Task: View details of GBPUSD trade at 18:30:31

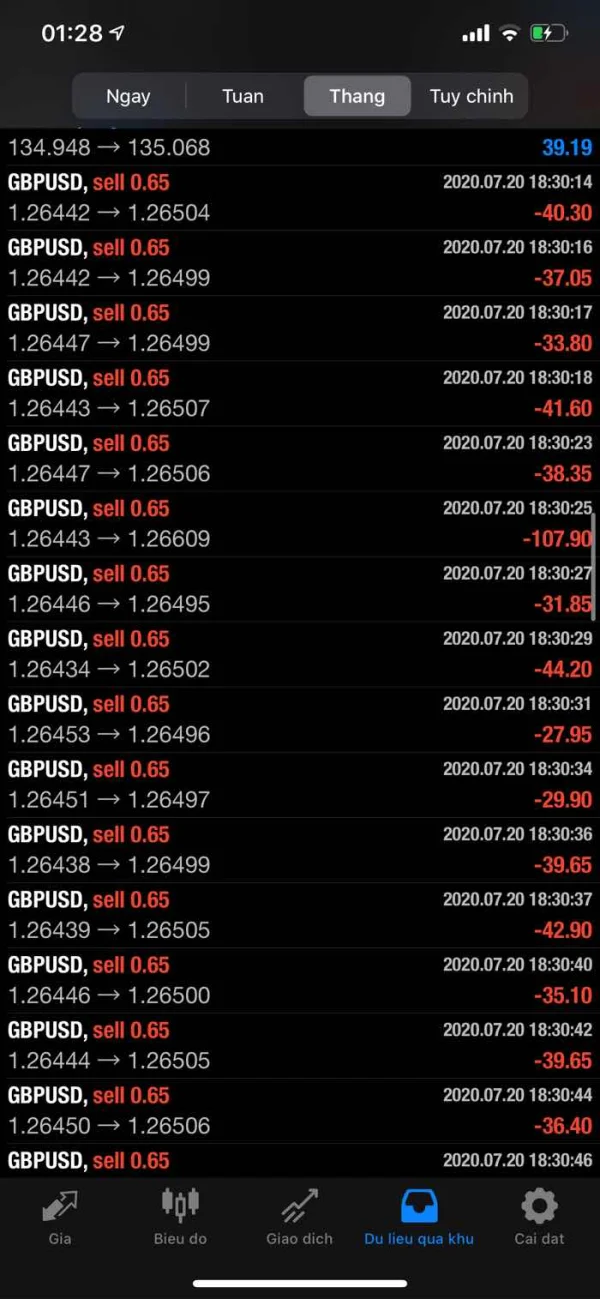Action: pyautogui.click(x=300, y=719)
